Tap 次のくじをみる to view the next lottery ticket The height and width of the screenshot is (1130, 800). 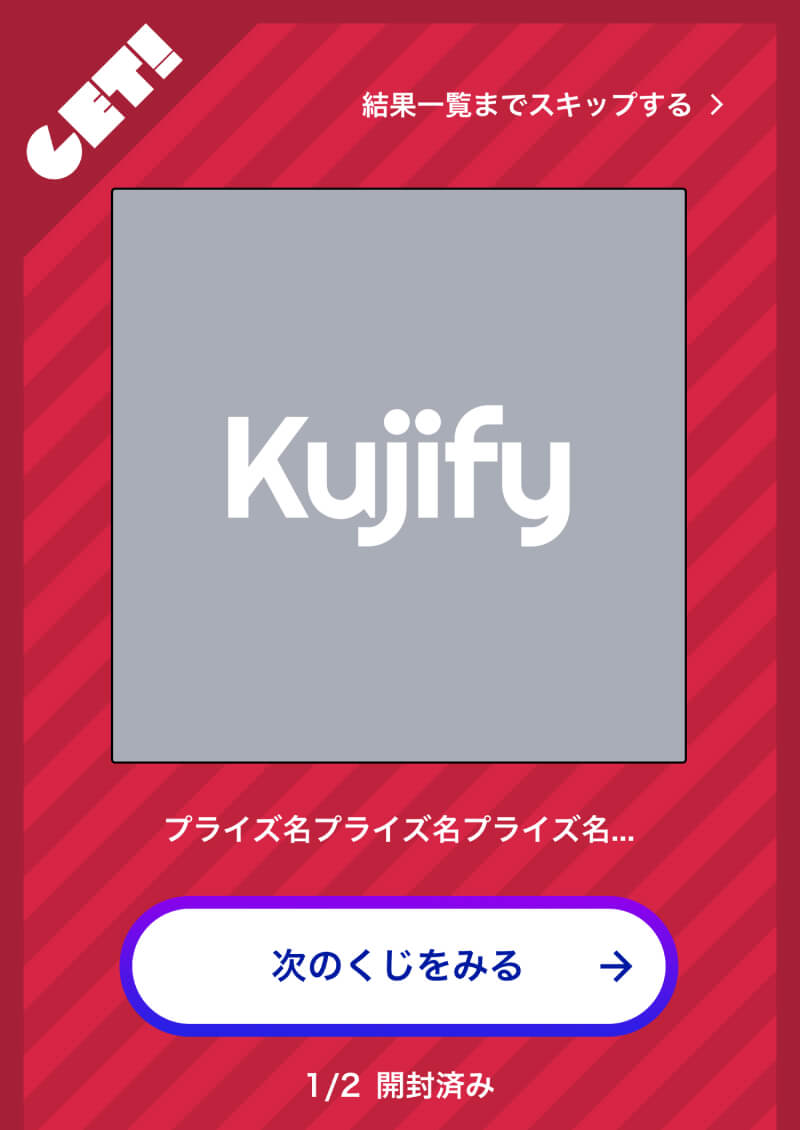pos(399,966)
